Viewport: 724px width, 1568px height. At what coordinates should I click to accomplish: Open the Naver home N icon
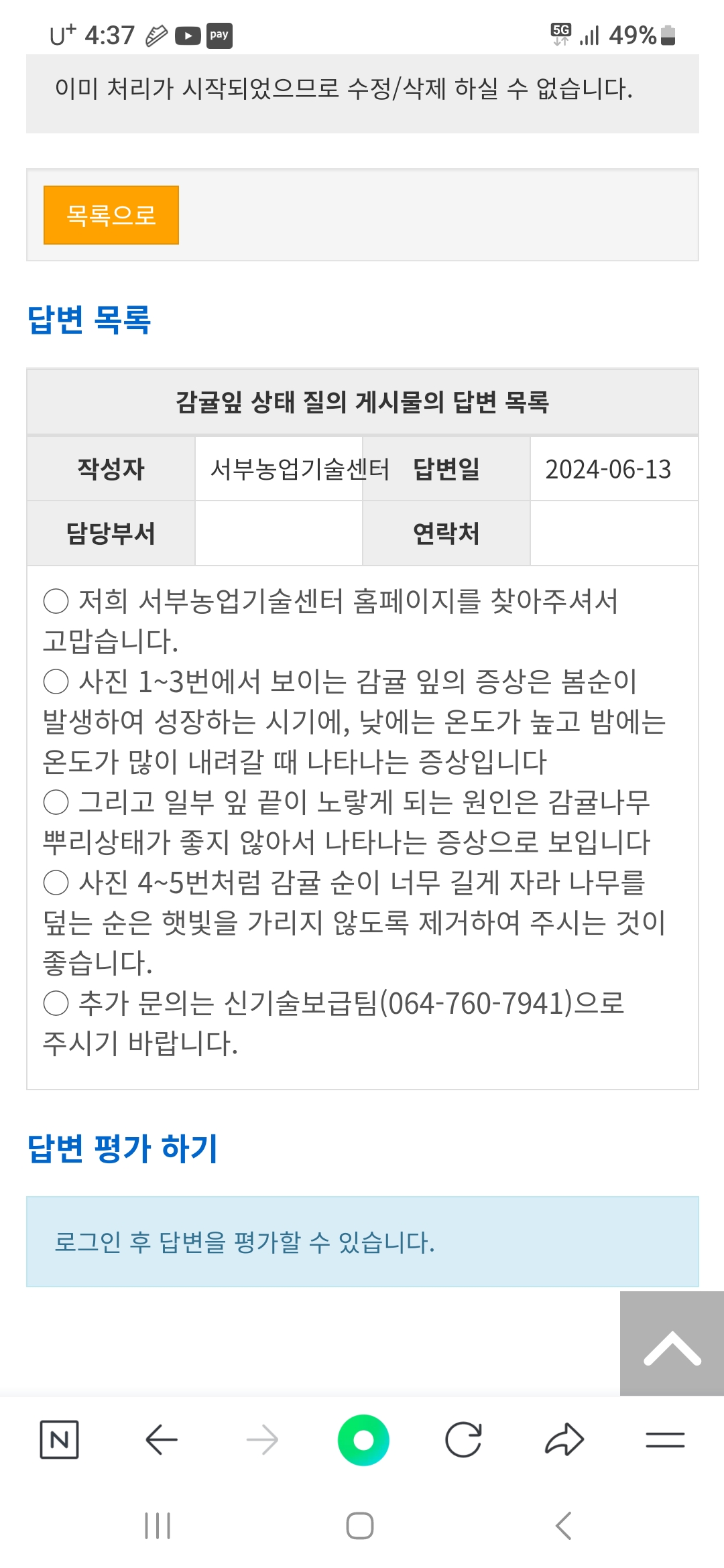click(60, 1439)
